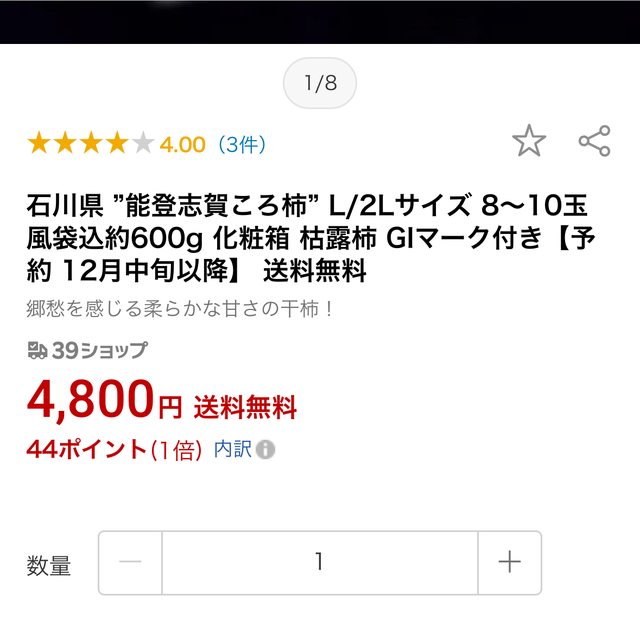Image resolution: width=640 pixels, height=640 pixels.
Task: Tap the 数量 quantity field showing 1
Action: click(x=319, y=562)
